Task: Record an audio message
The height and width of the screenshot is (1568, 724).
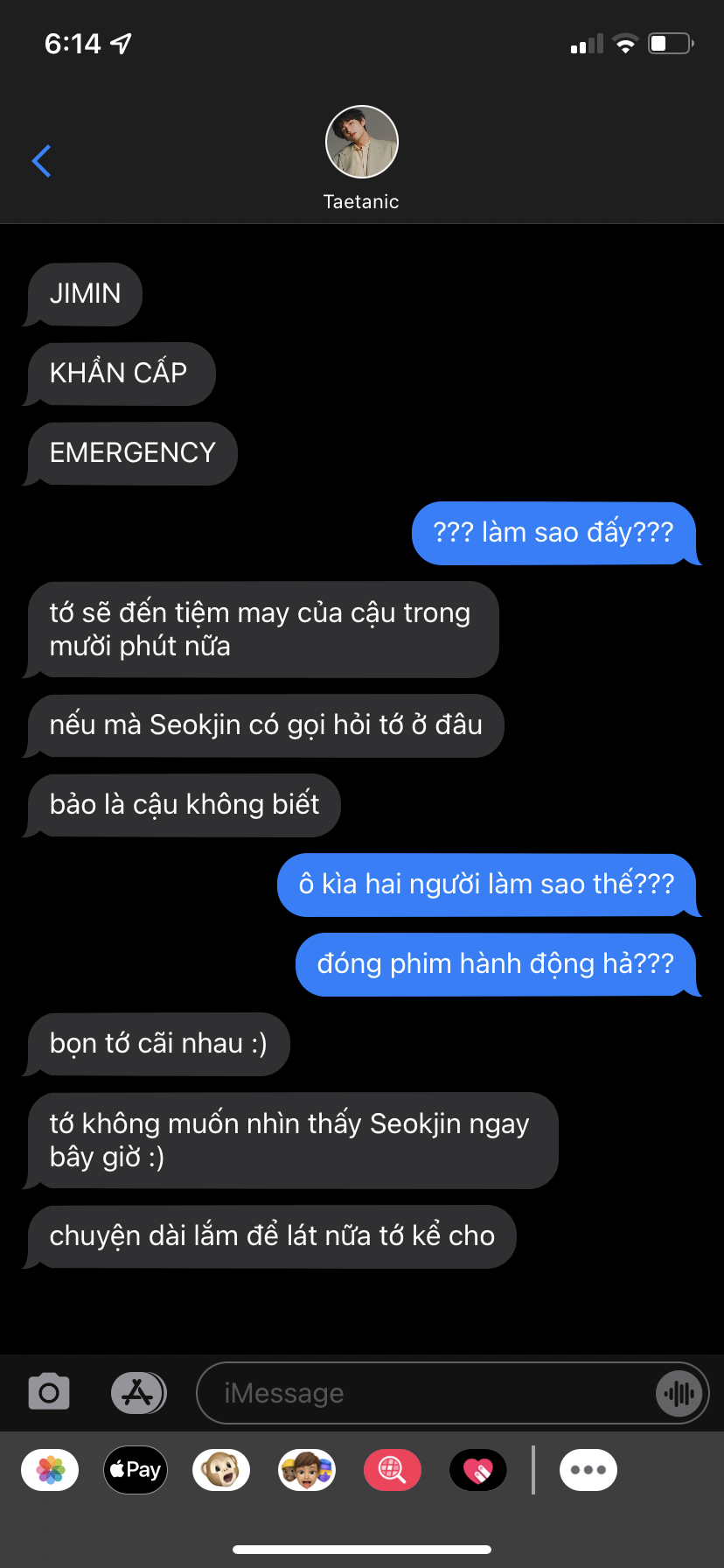Action: (679, 1393)
